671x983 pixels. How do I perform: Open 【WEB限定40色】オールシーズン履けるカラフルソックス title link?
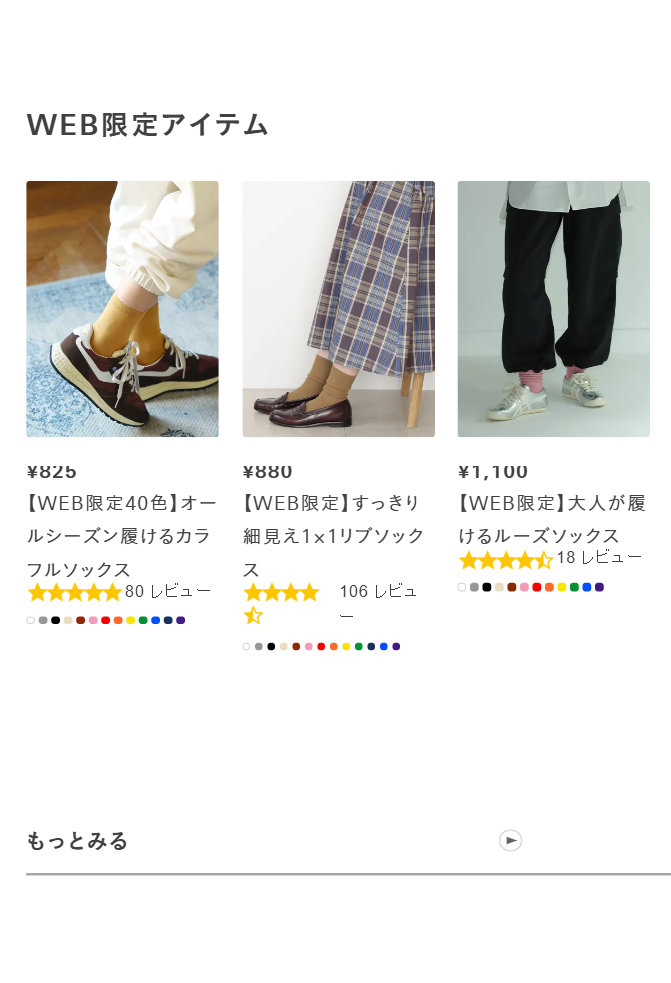[x=122, y=536]
